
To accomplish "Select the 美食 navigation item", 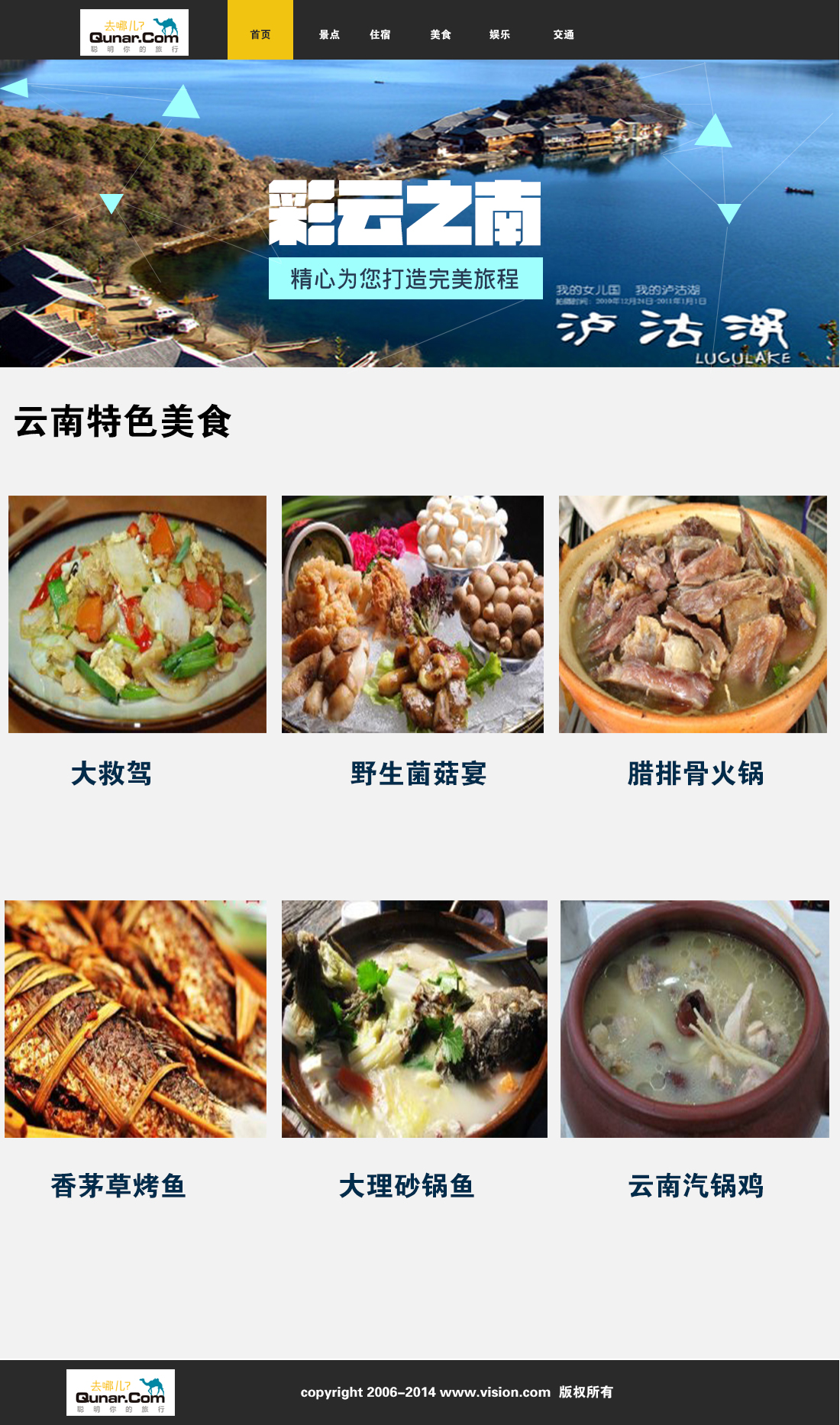I will coord(441,34).
